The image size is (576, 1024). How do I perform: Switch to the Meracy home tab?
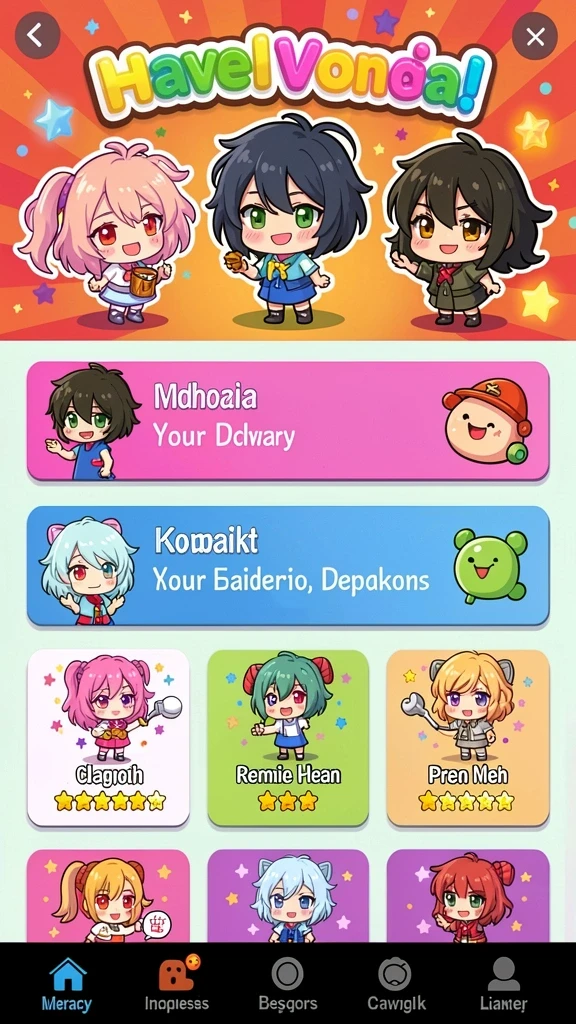point(67,984)
